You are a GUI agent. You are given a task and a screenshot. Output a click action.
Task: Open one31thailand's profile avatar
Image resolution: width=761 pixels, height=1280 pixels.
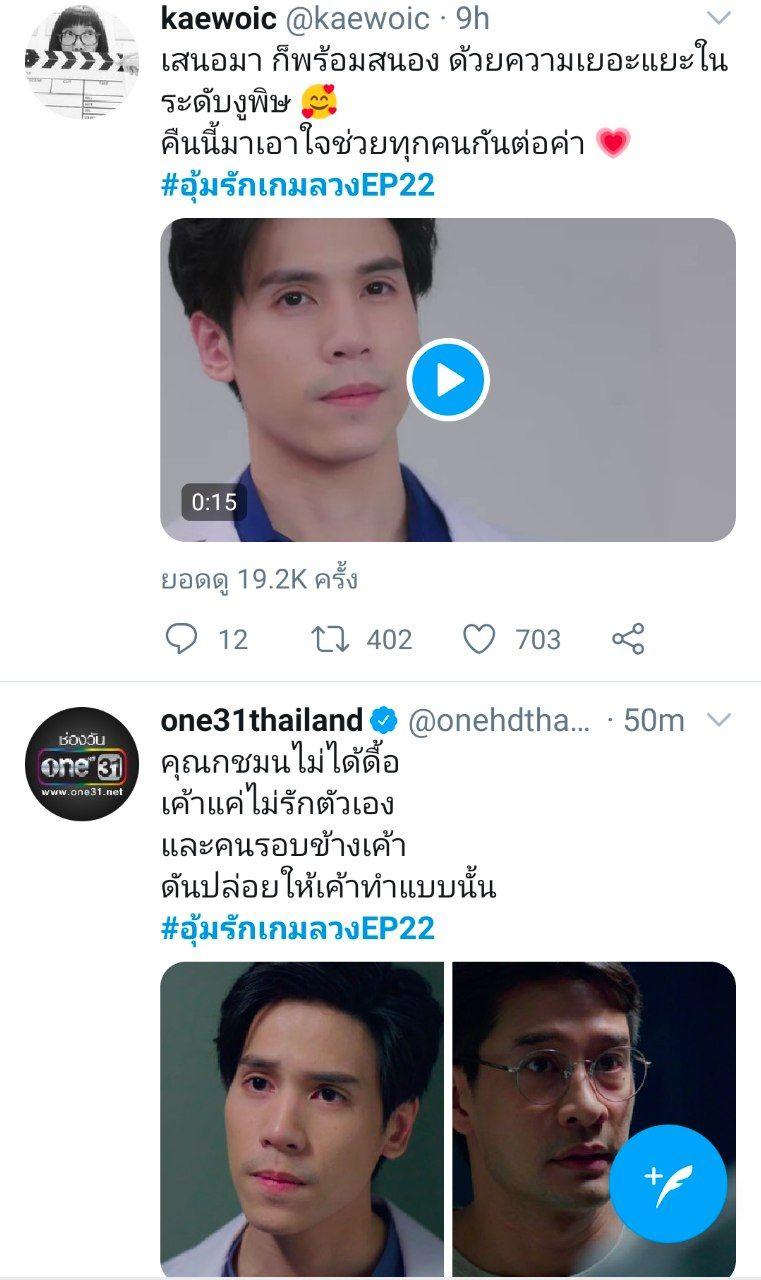[x=80, y=764]
